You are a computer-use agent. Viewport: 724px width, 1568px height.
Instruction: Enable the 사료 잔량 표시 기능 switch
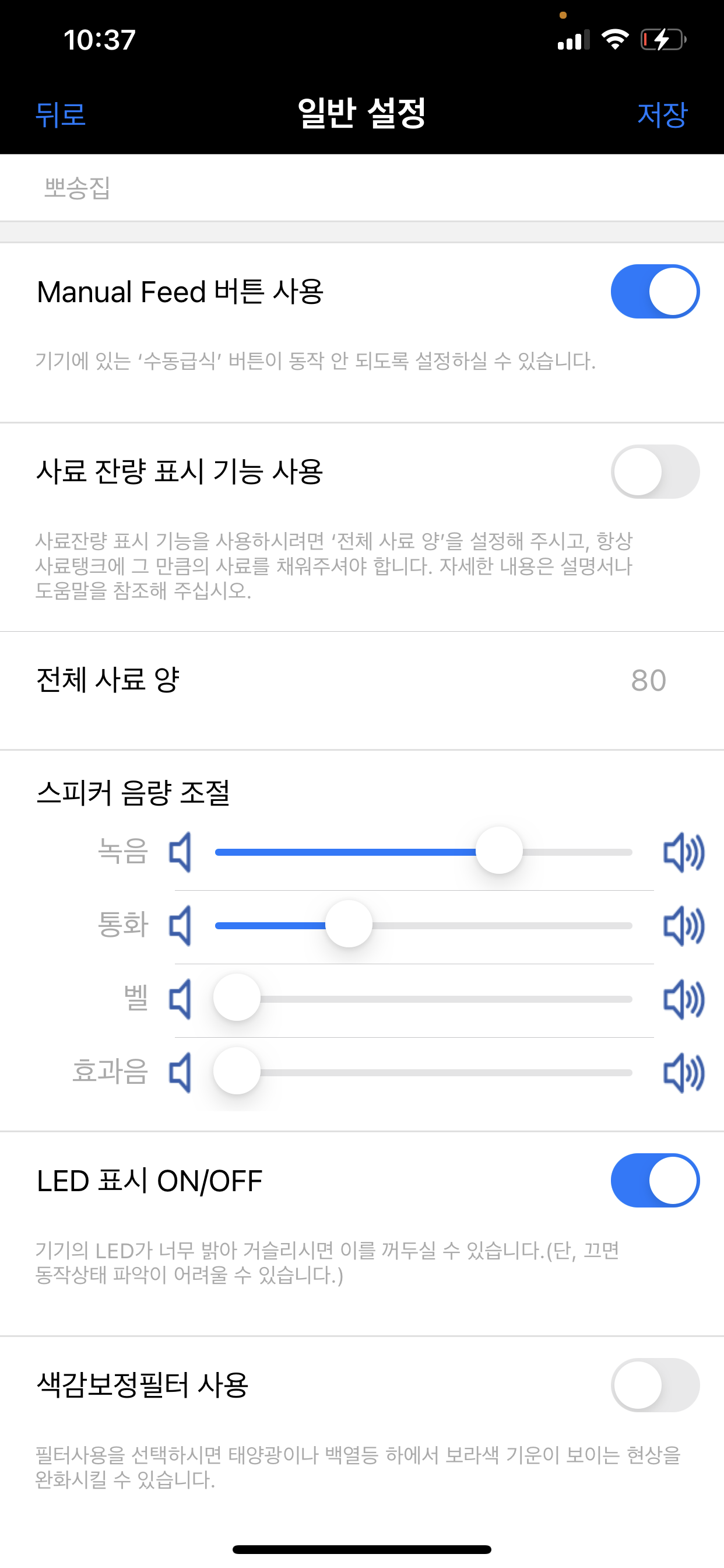[x=655, y=472]
